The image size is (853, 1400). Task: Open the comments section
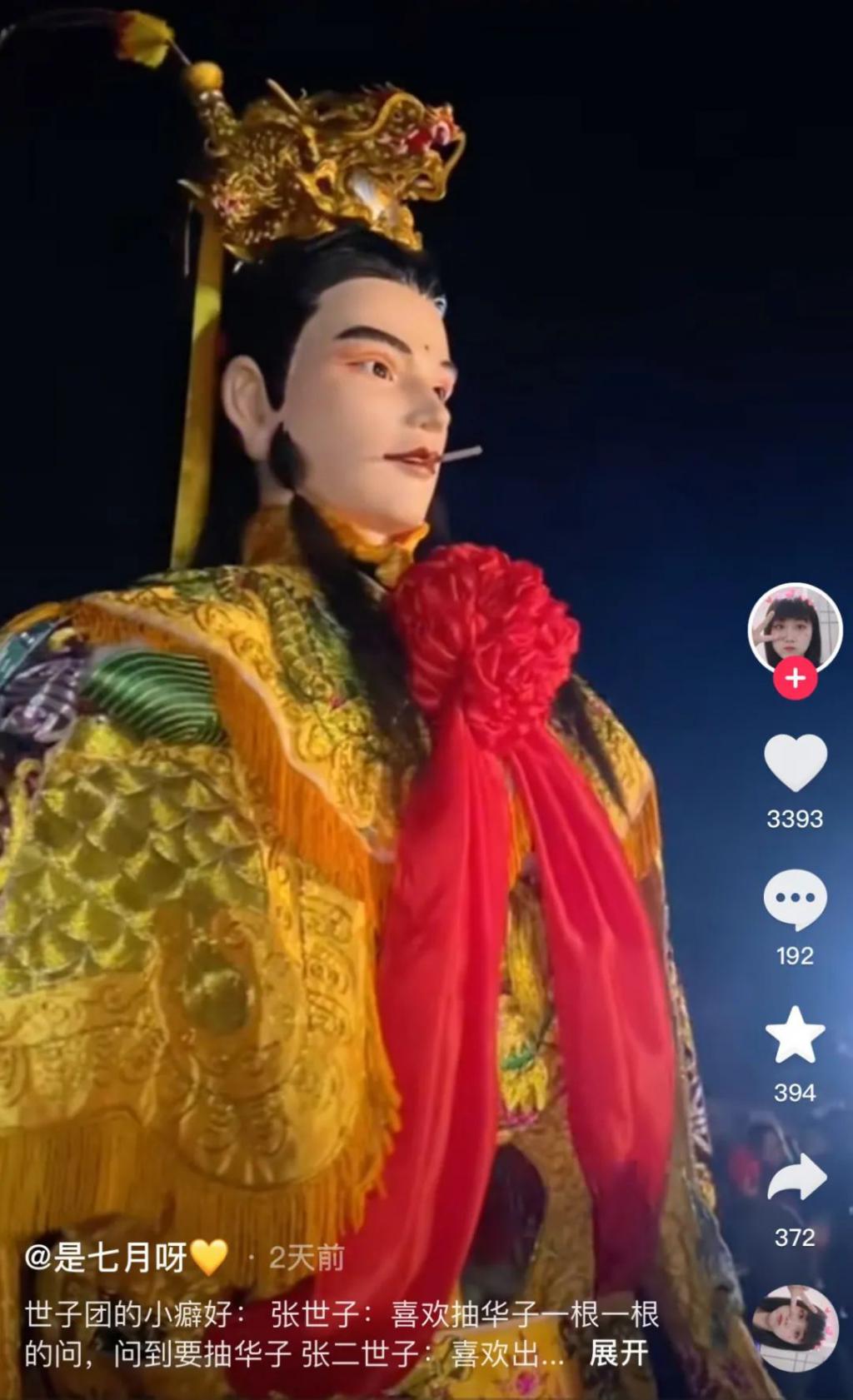[x=795, y=899]
